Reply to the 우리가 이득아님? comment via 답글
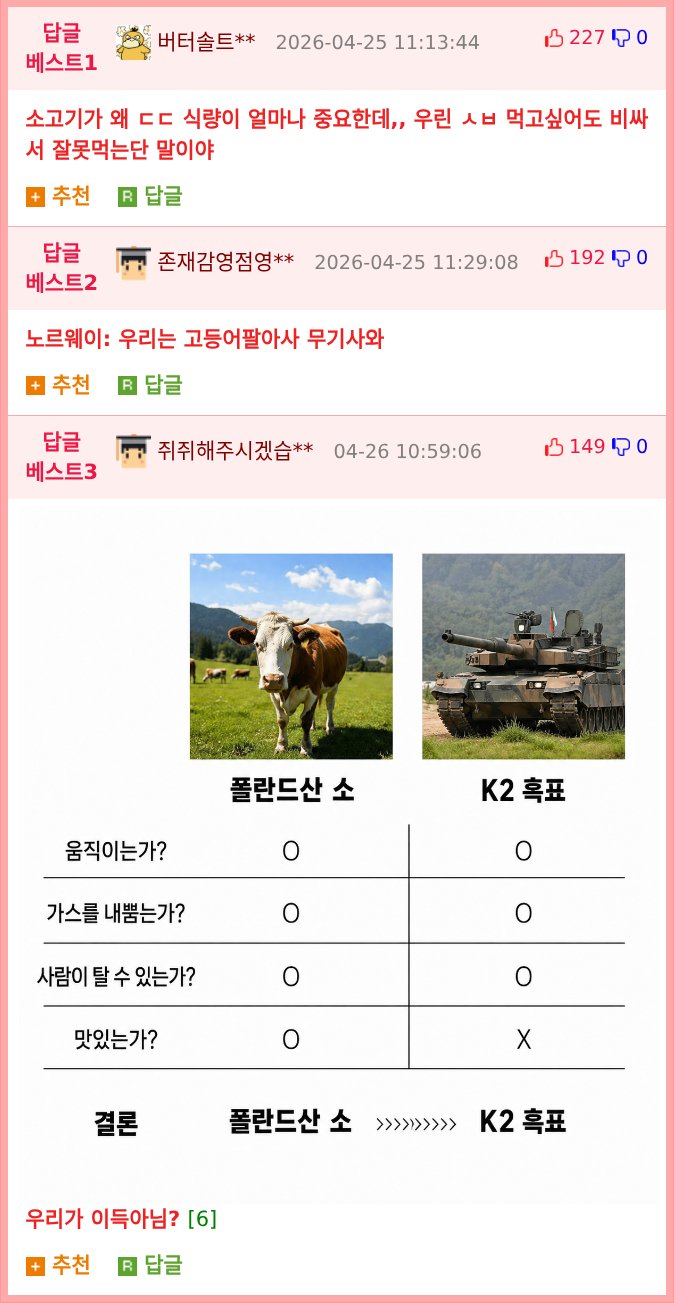This screenshot has height=1303, width=674. click(x=150, y=1265)
